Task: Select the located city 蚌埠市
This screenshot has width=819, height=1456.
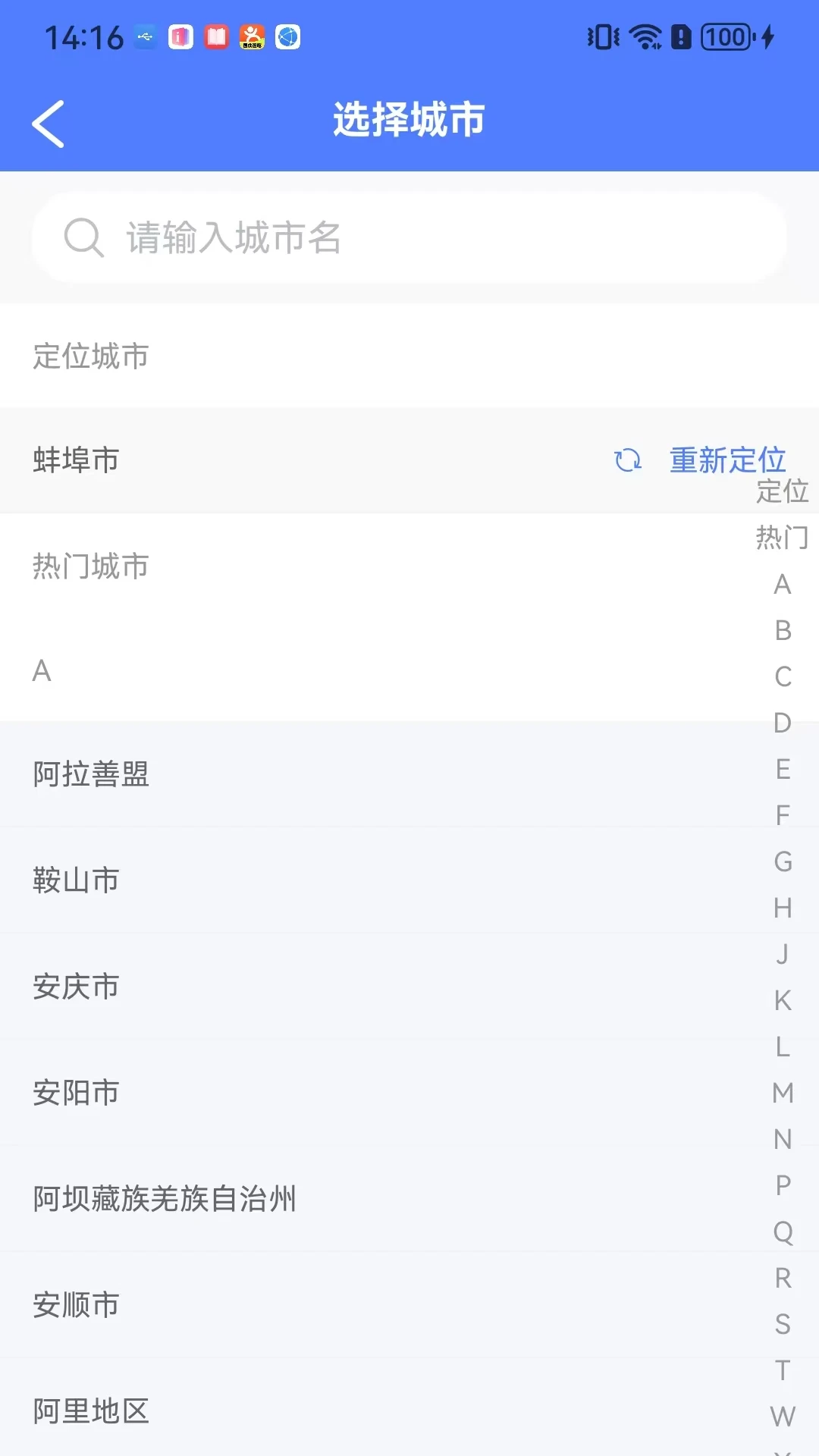Action: tap(74, 460)
